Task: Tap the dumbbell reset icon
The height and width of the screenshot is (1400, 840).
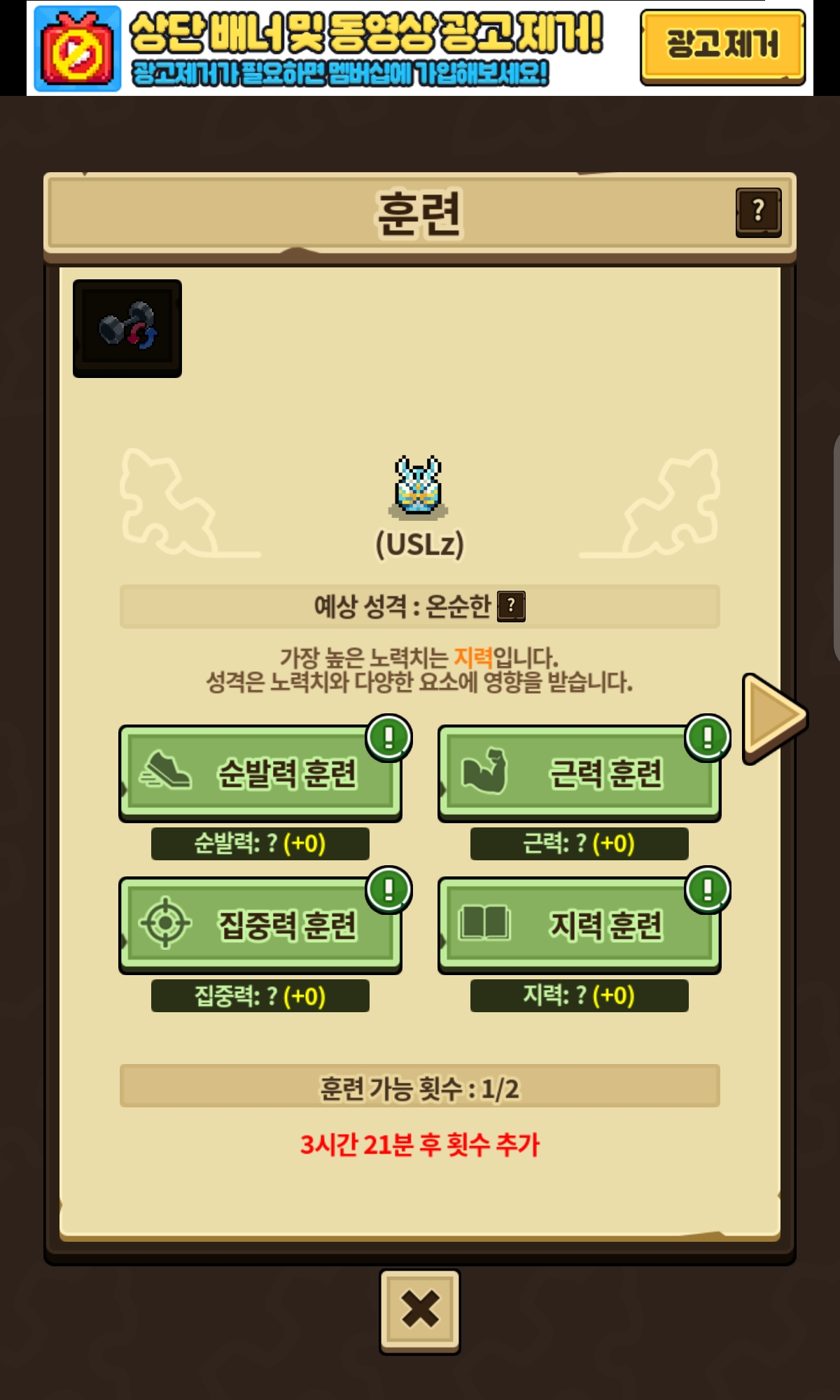Action: click(x=127, y=328)
